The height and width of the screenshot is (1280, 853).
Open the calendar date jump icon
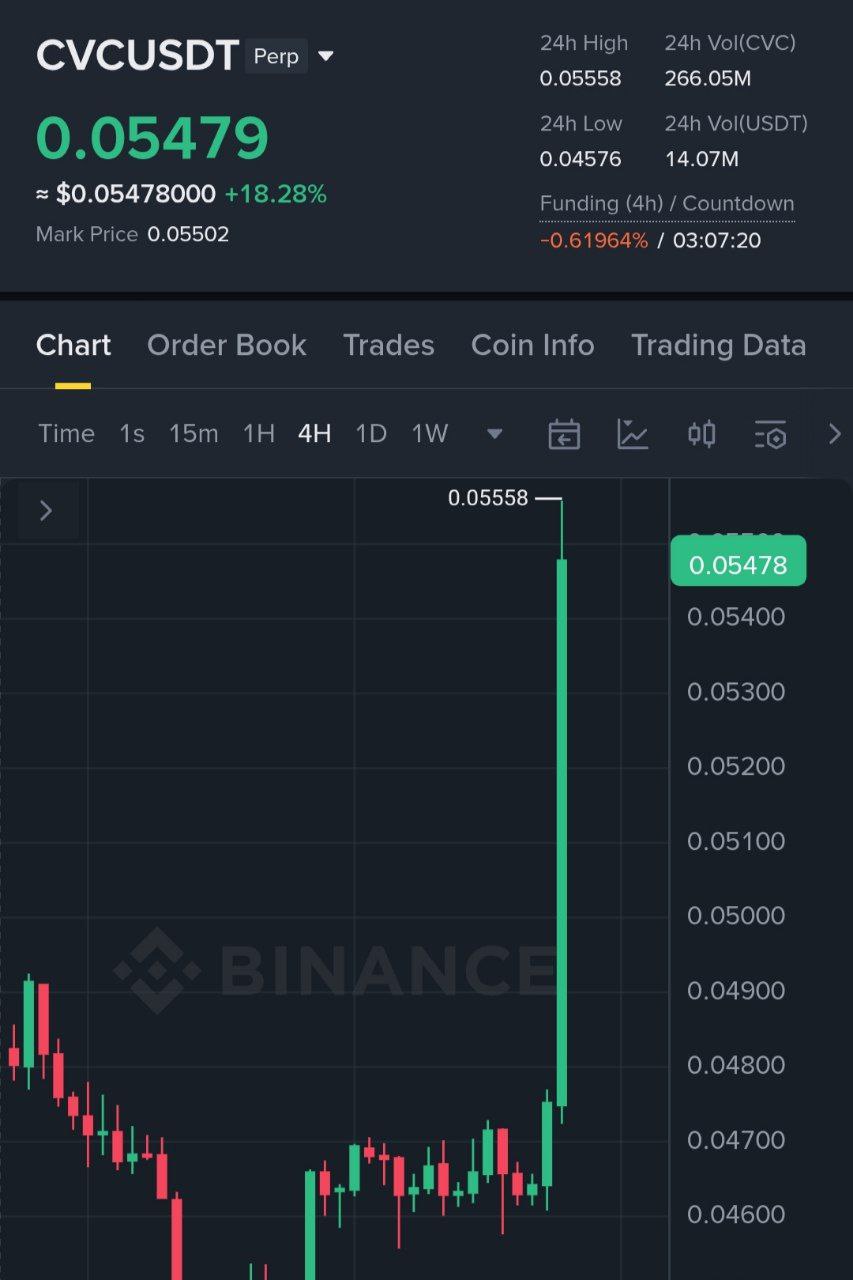click(564, 434)
